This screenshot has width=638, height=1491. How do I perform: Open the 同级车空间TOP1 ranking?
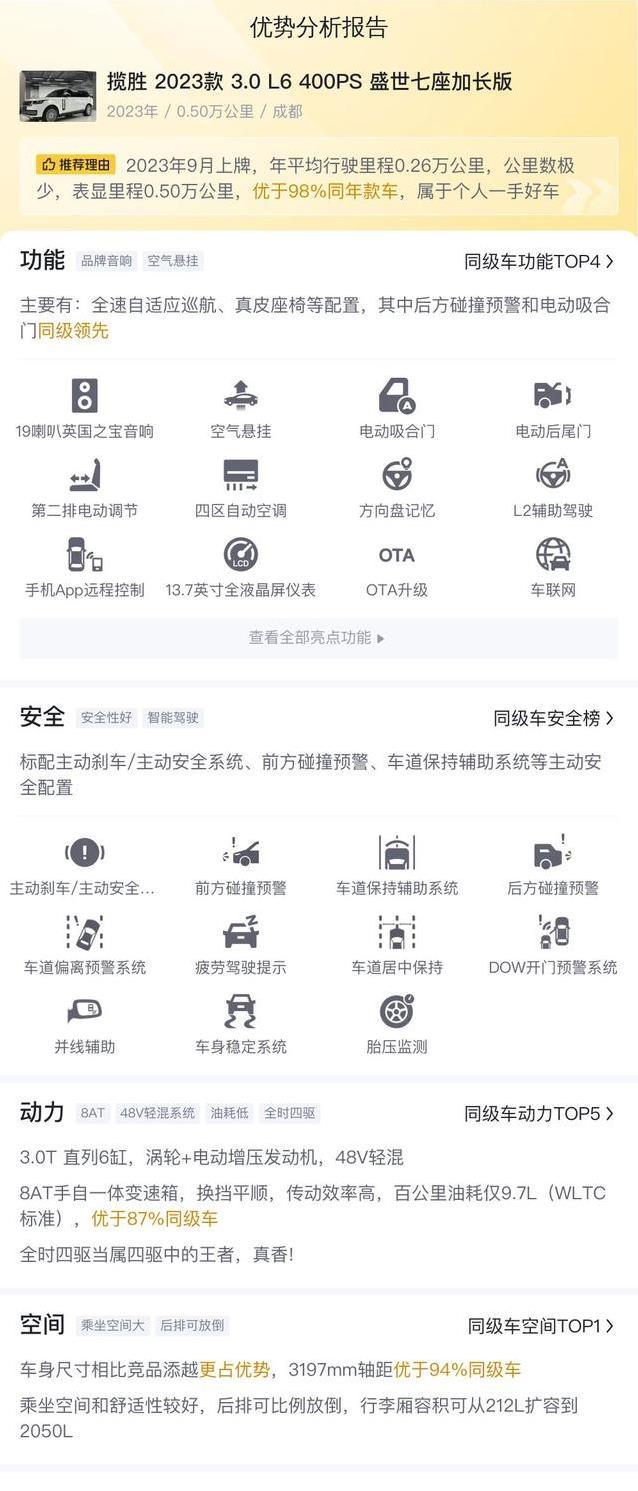540,1326
